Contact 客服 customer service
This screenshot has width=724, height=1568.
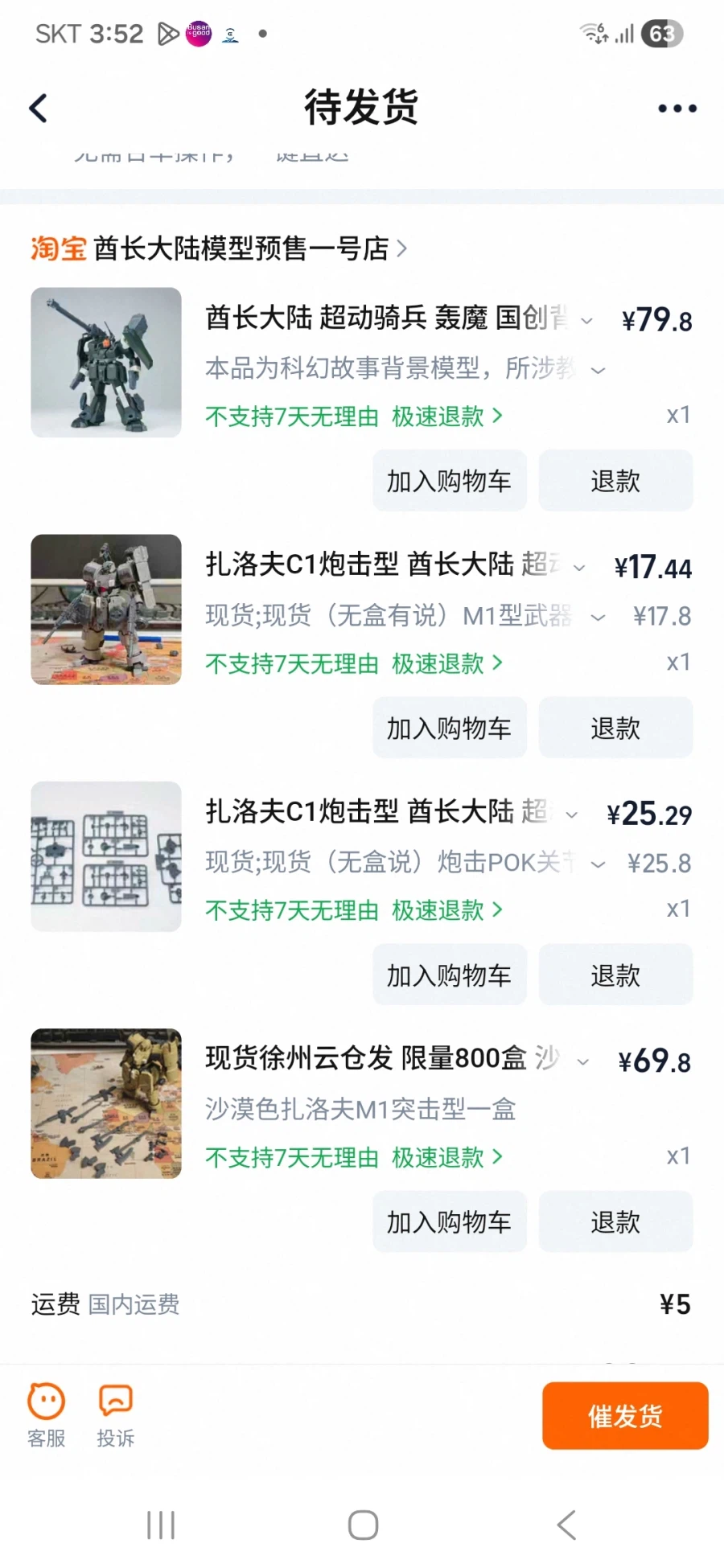tap(46, 1414)
